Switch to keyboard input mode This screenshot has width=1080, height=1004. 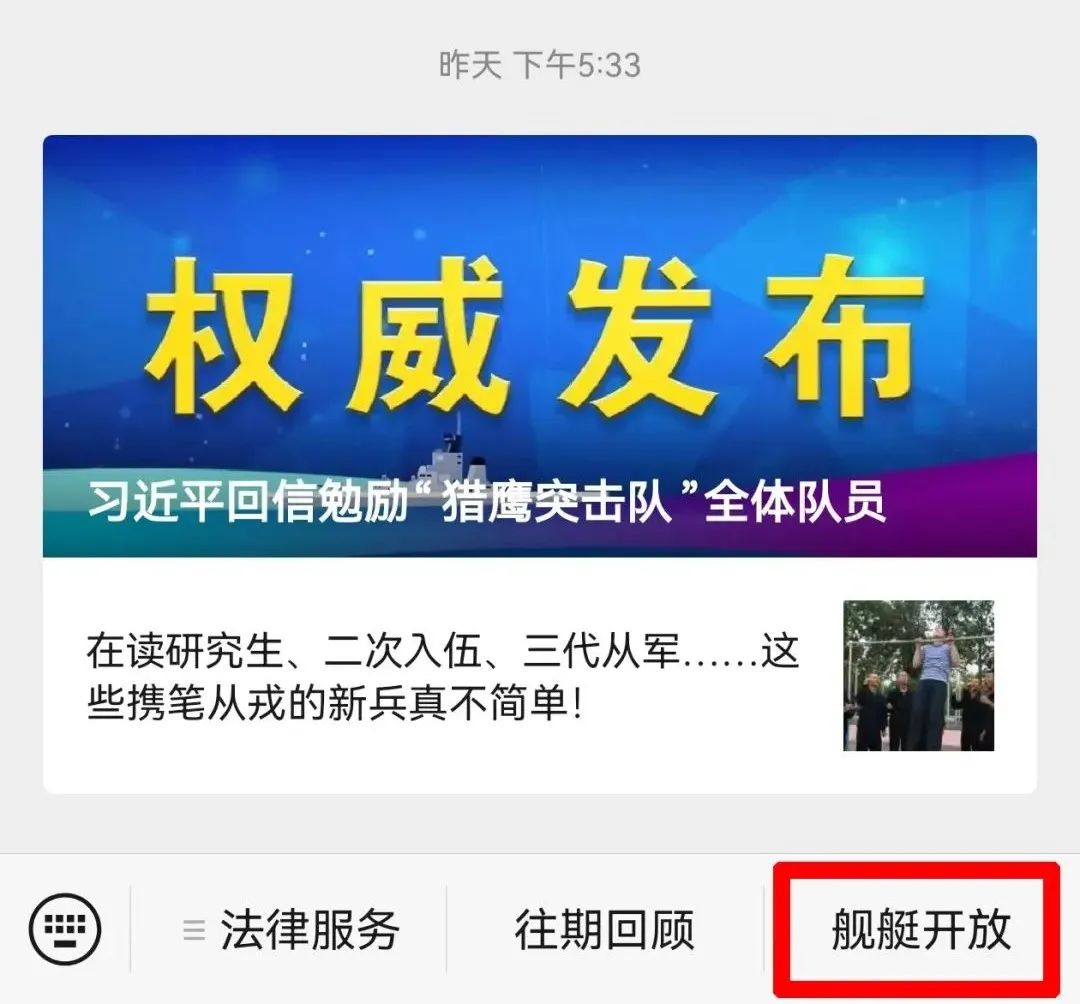65,930
